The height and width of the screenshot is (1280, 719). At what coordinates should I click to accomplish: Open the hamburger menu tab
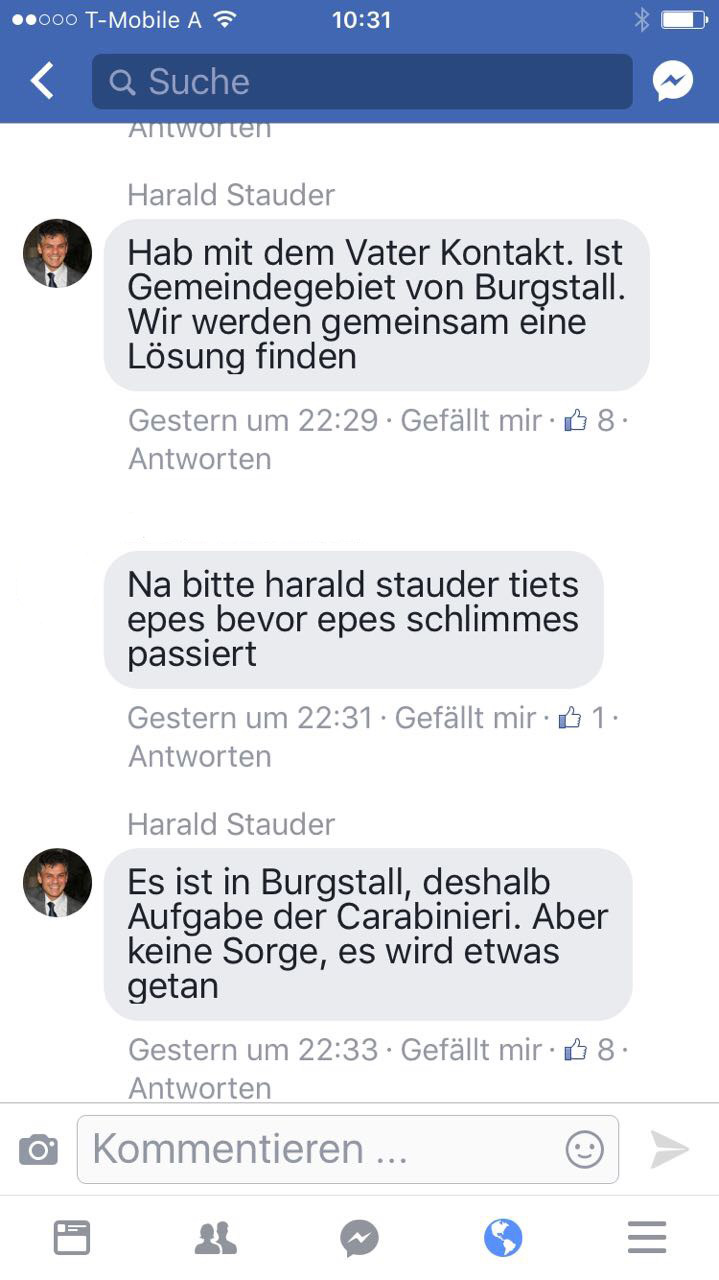(x=647, y=1238)
